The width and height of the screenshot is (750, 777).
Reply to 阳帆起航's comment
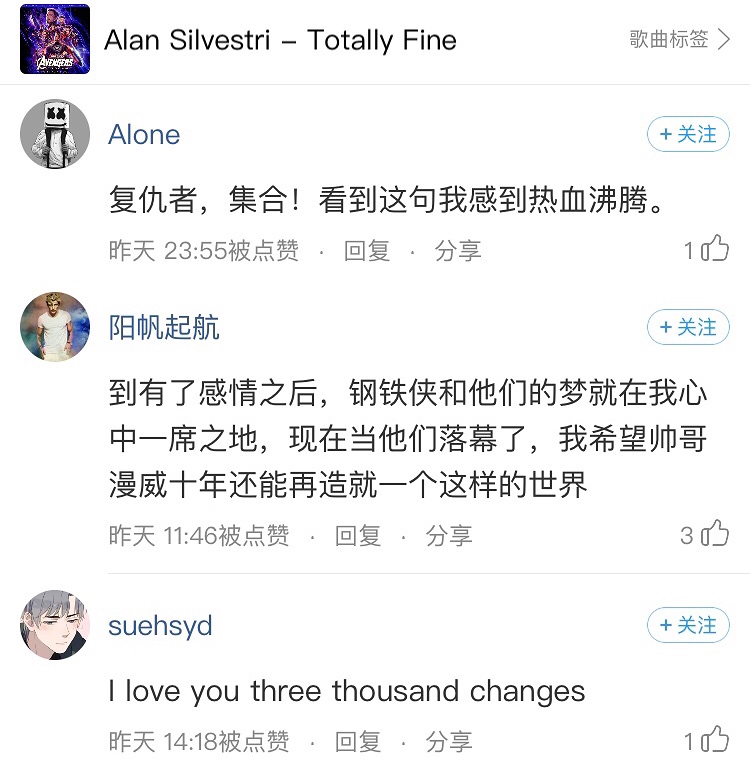pos(358,536)
